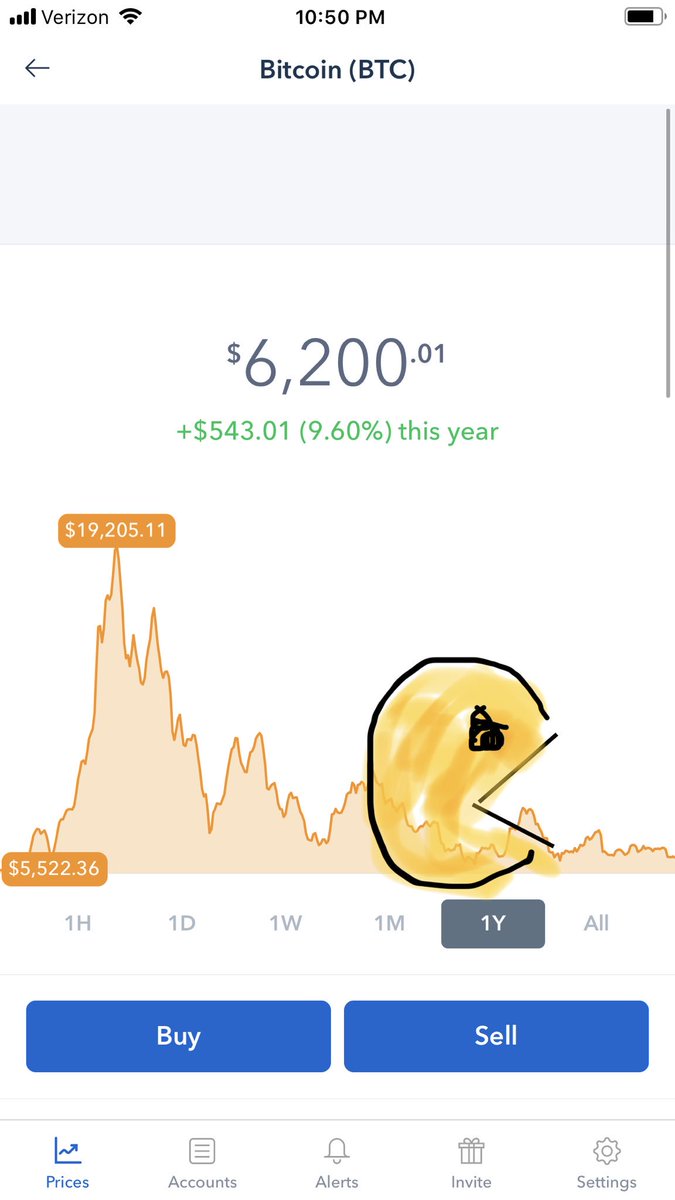Go to the Invite tab
Screen dimensions: 675x1200
click(x=471, y=1164)
